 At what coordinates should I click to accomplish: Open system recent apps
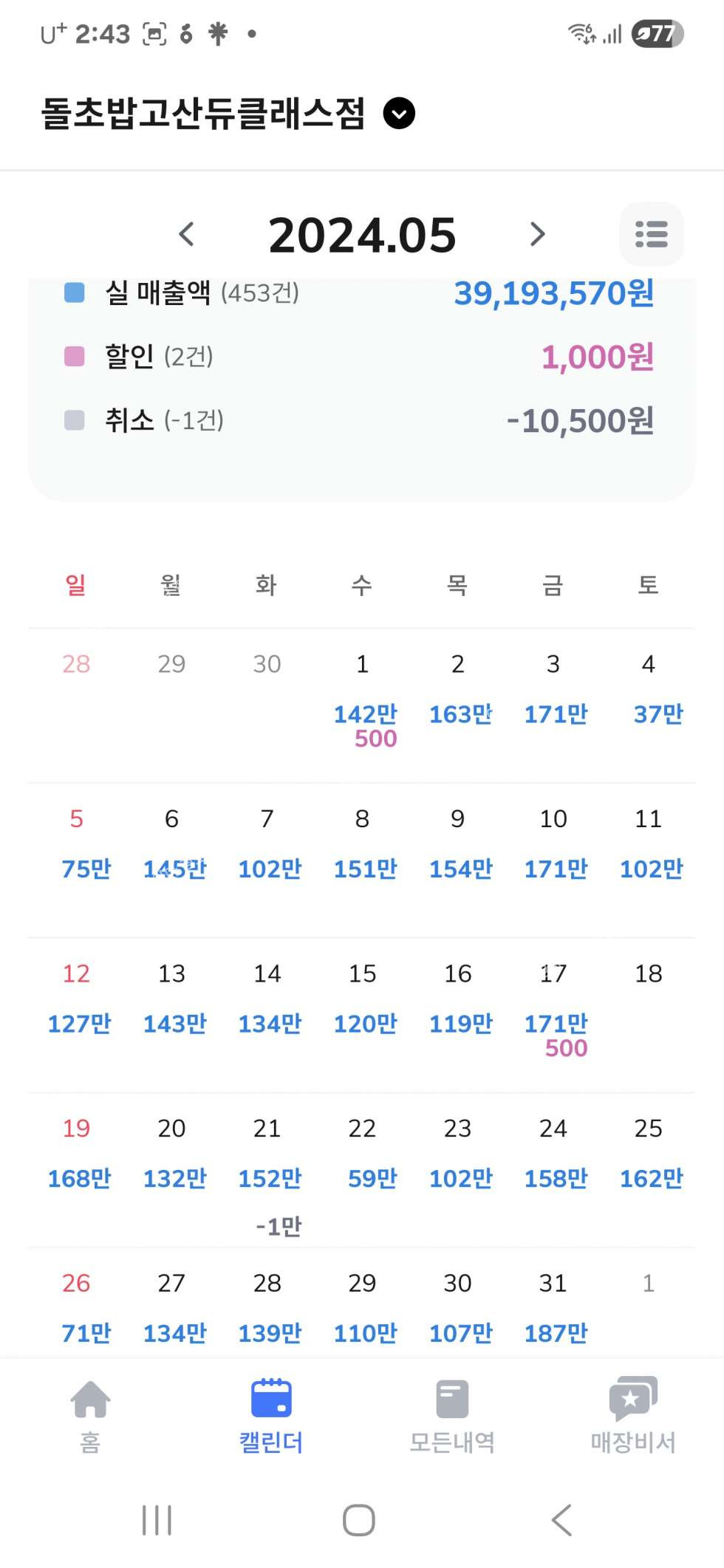(x=157, y=1520)
